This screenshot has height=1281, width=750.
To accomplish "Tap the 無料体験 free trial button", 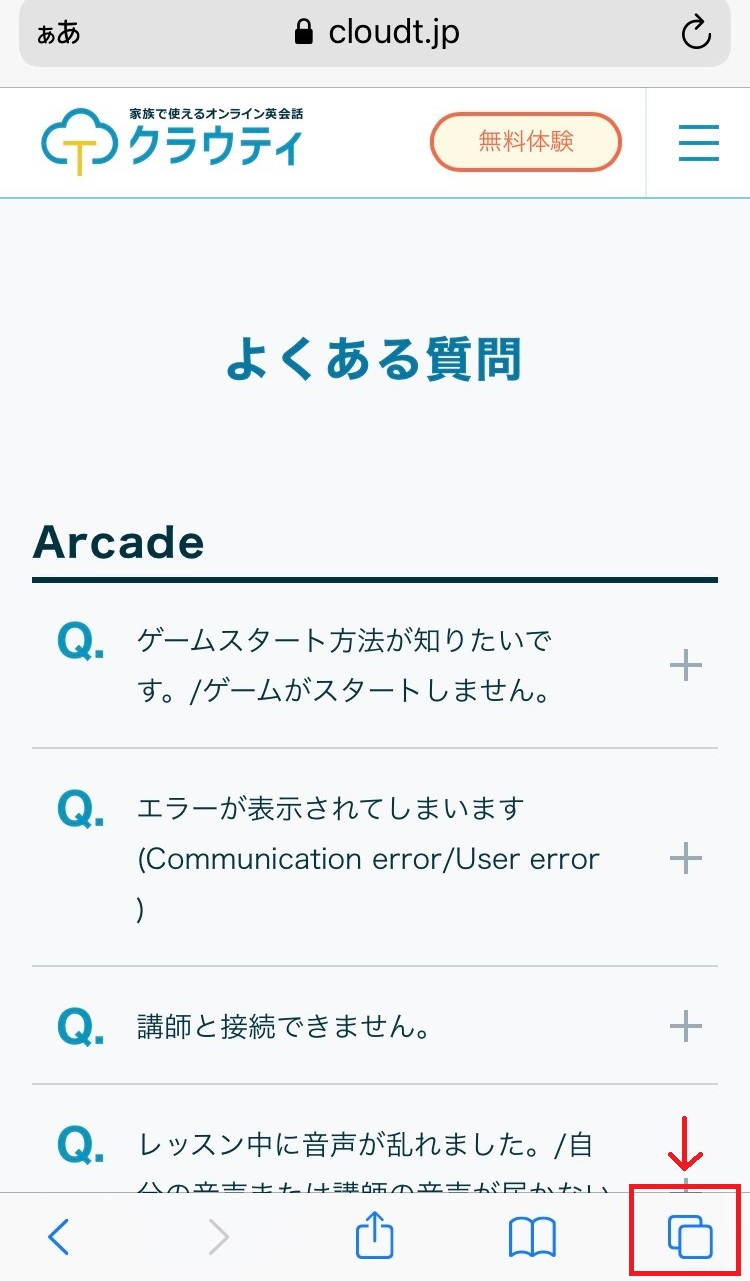I will [x=526, y=142].
